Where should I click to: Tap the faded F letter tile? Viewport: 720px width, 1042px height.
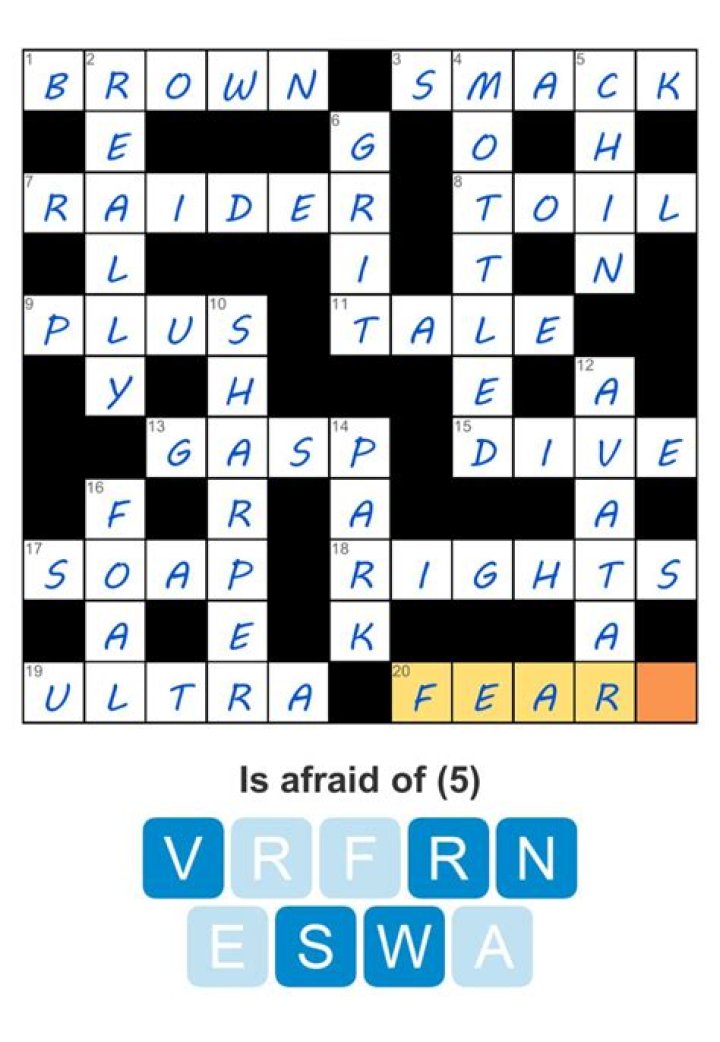[x=360, y=858]
